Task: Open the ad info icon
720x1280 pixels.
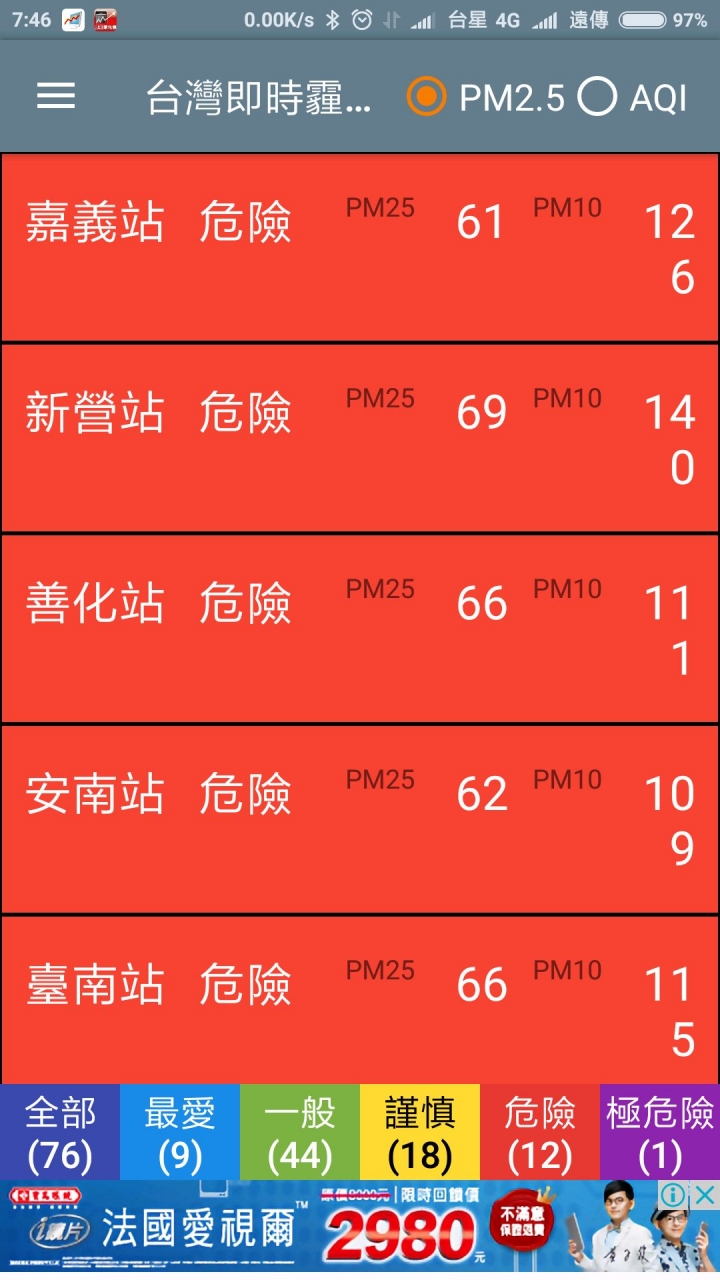Action: [675, 1195]
